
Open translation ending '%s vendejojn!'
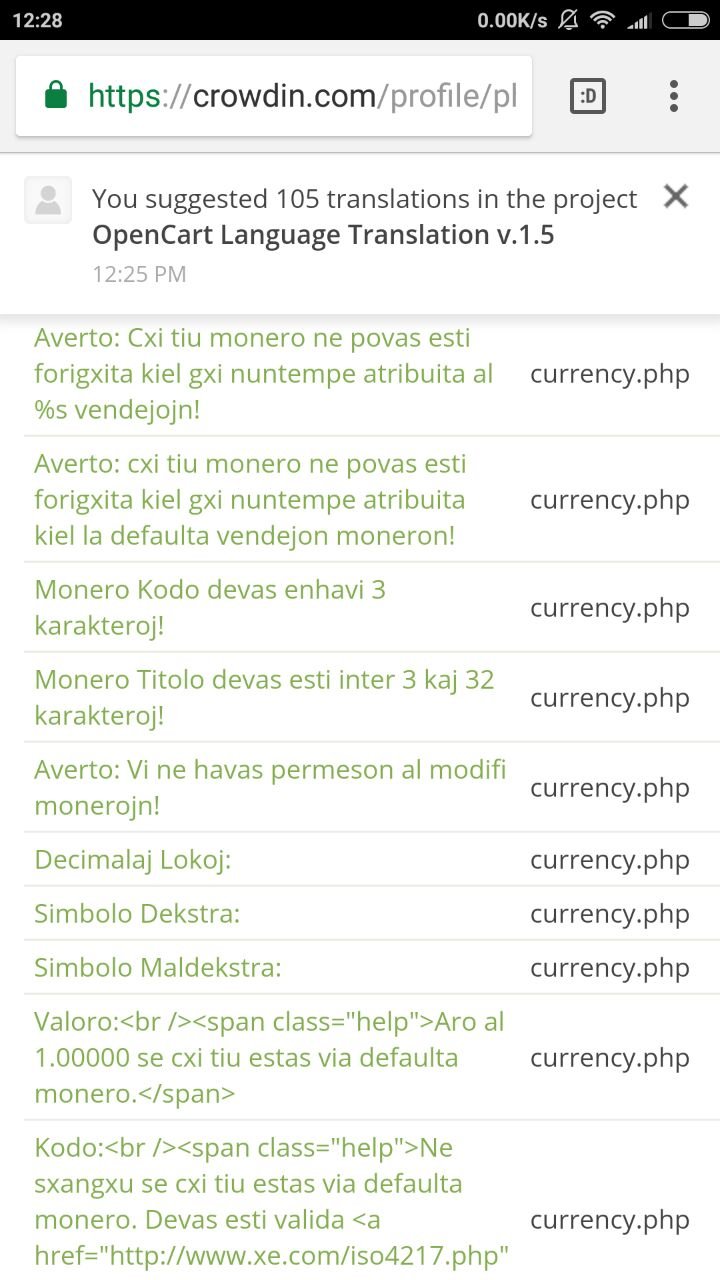264,374
